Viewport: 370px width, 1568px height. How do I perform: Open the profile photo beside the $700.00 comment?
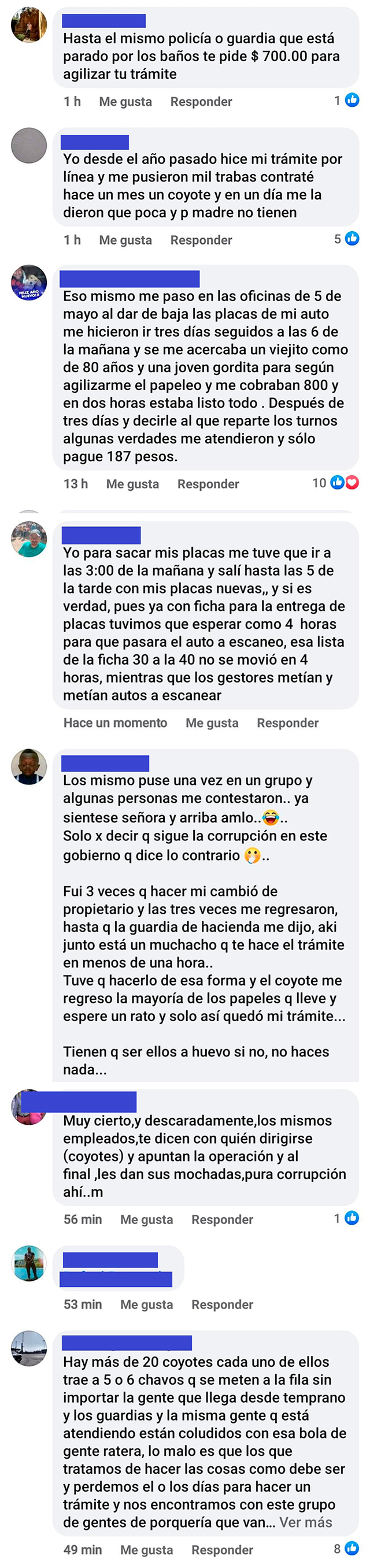point(29,25)
